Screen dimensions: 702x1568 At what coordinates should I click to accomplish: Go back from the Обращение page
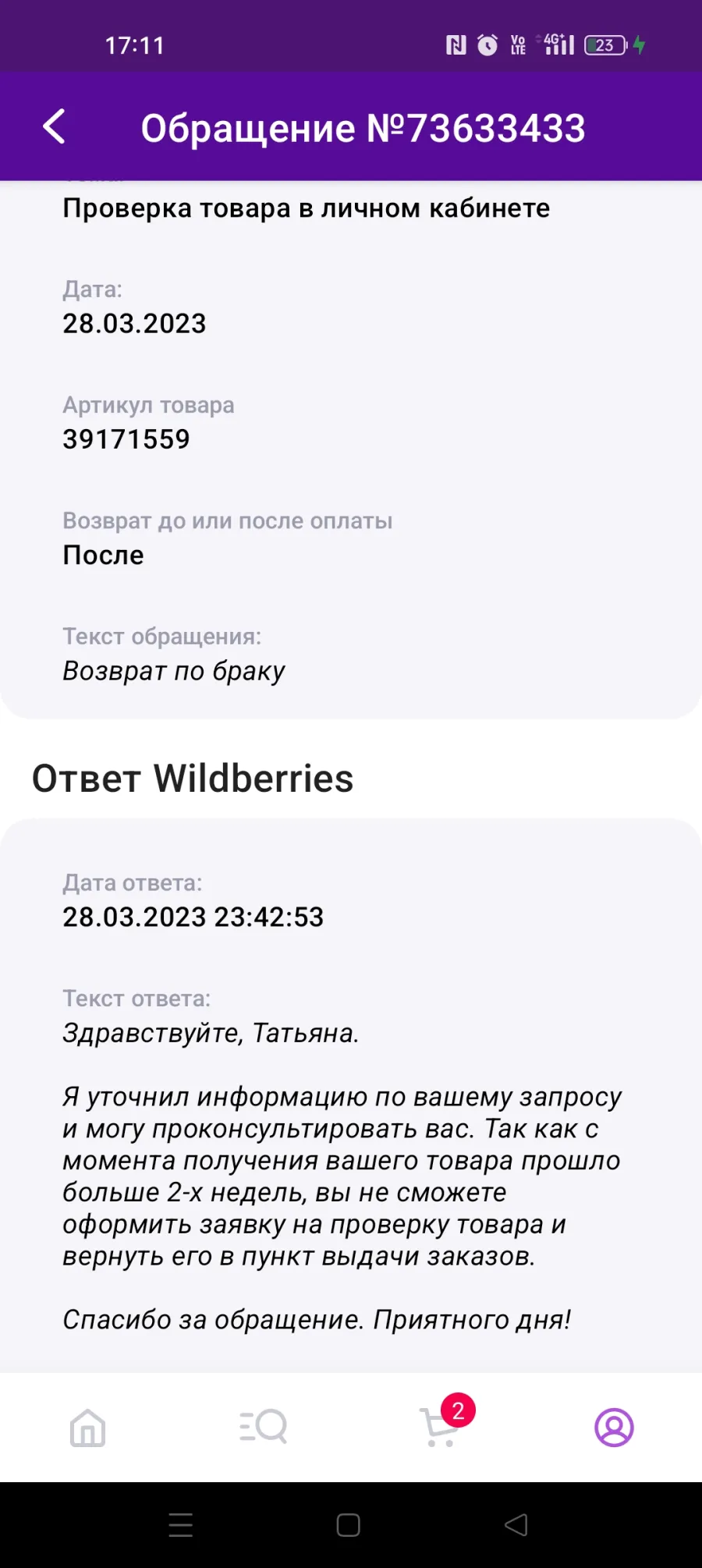click(54, 127)
